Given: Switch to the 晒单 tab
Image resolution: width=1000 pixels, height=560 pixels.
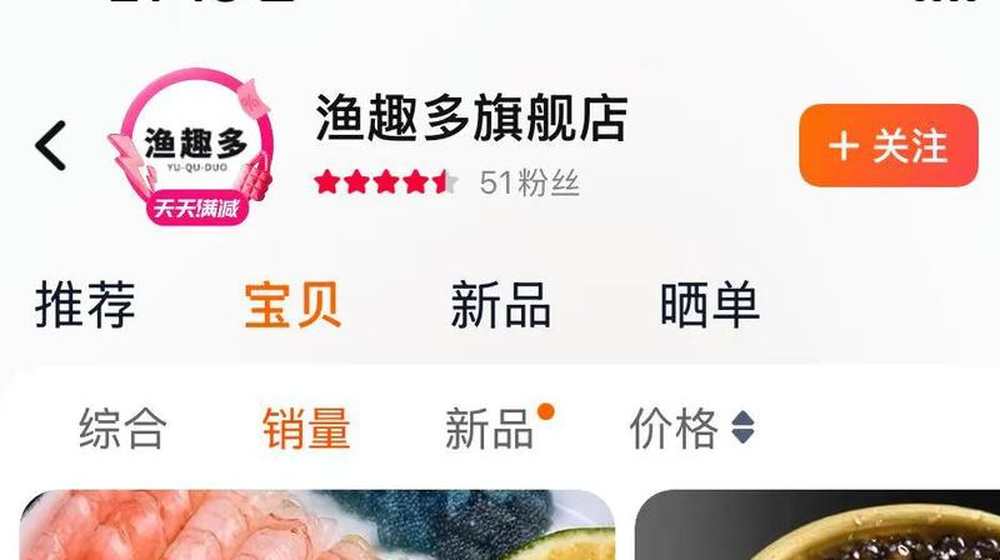Looking at the screenshot, I should click(709, 305).
